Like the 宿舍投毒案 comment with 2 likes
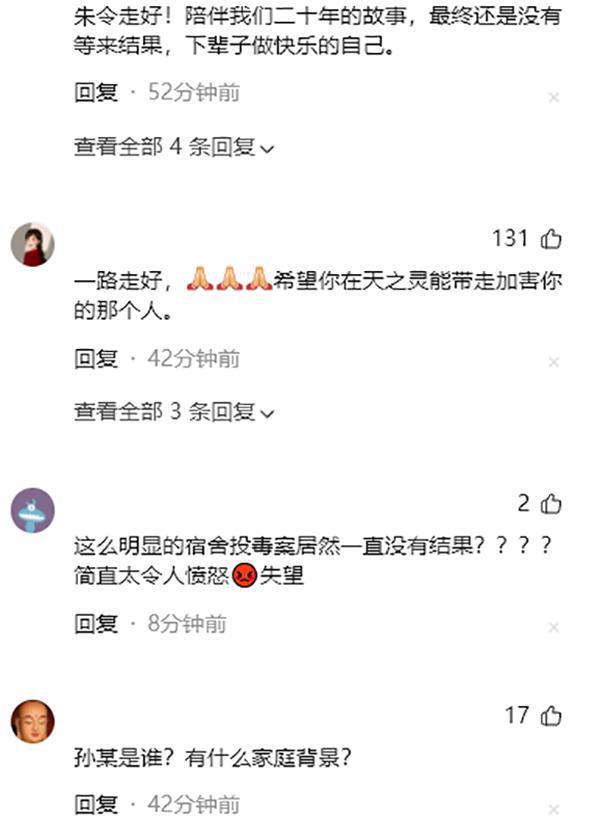This screenshot has height=837, width=600. 551,504
